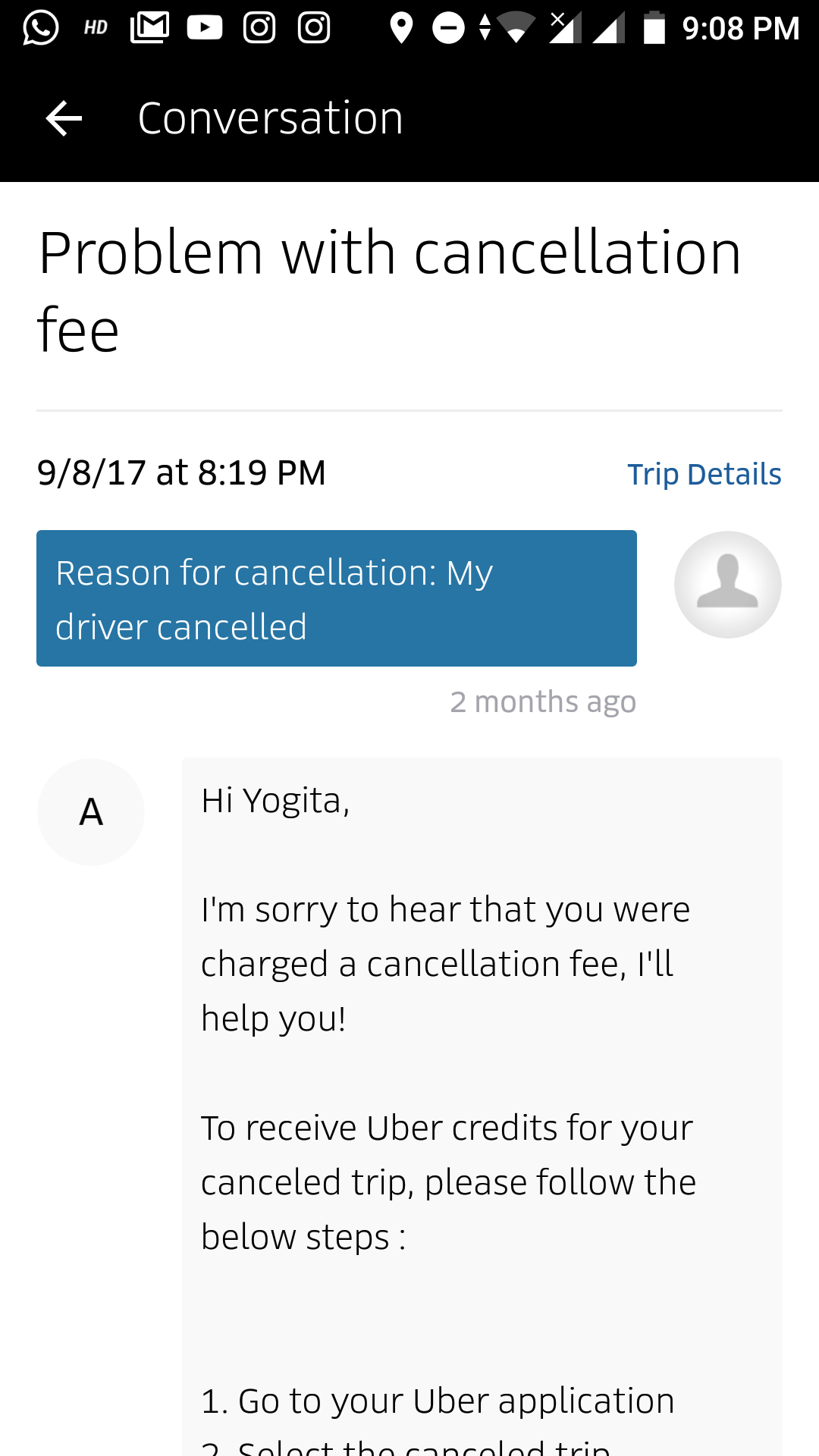Tap the 2 months ago message timestamp
The width and height of the screenshot is (819, 1456).
click(x=543, y=701)
